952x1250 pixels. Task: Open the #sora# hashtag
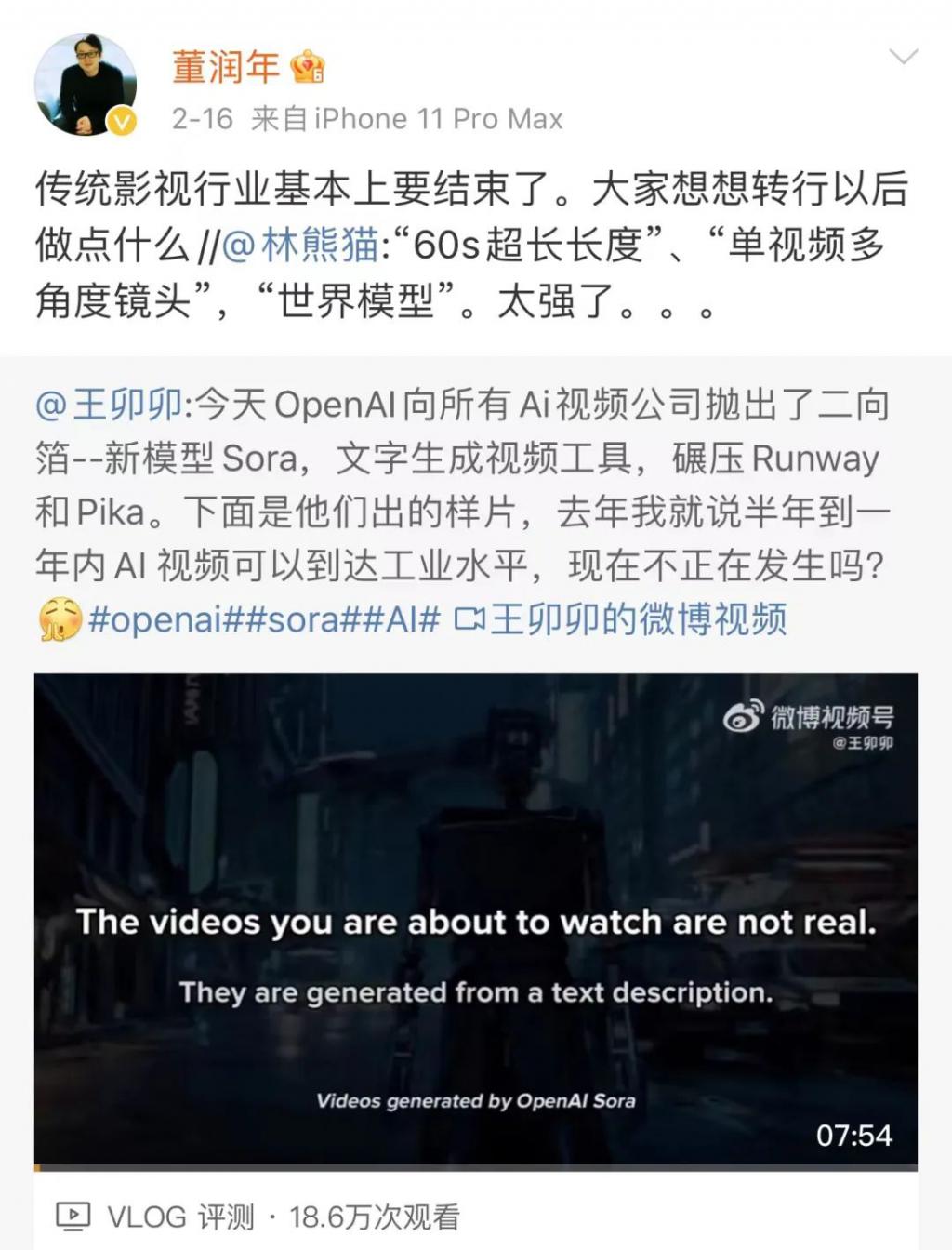coord(302,619)
